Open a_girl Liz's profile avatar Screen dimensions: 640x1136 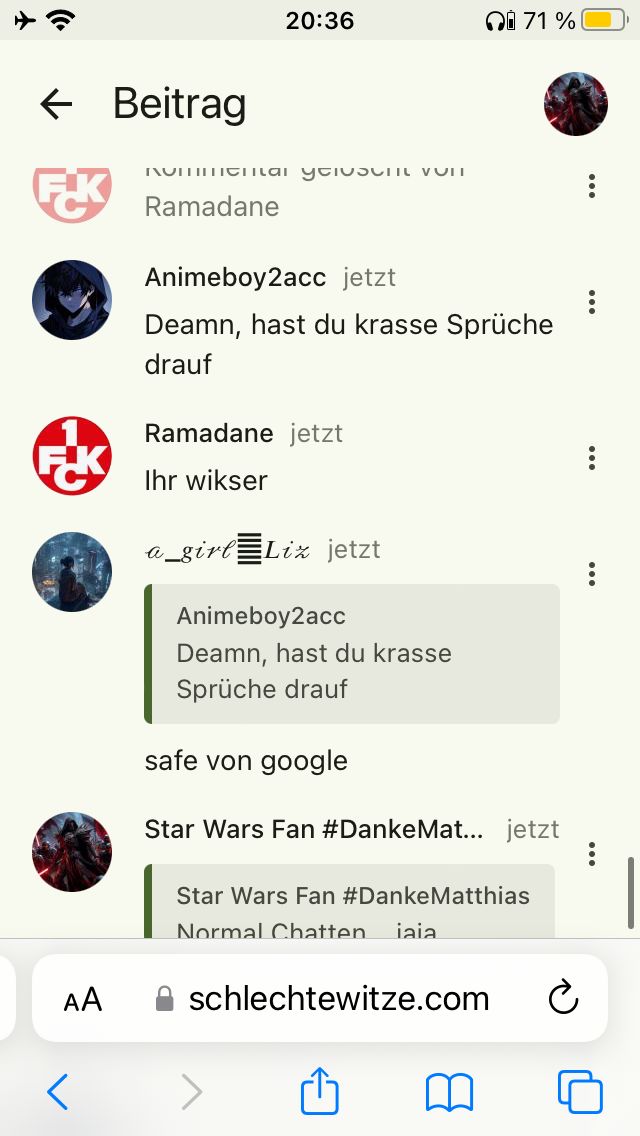(72, 572)
